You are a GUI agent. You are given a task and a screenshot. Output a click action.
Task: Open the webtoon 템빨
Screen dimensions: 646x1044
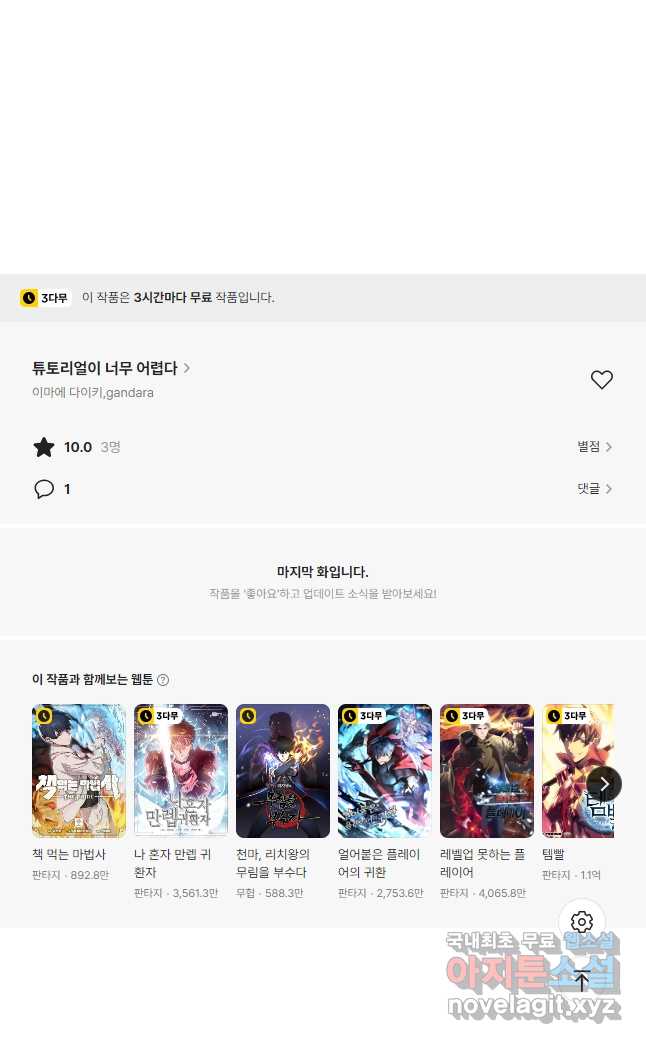pyautogui.click(x=570, y=771)
